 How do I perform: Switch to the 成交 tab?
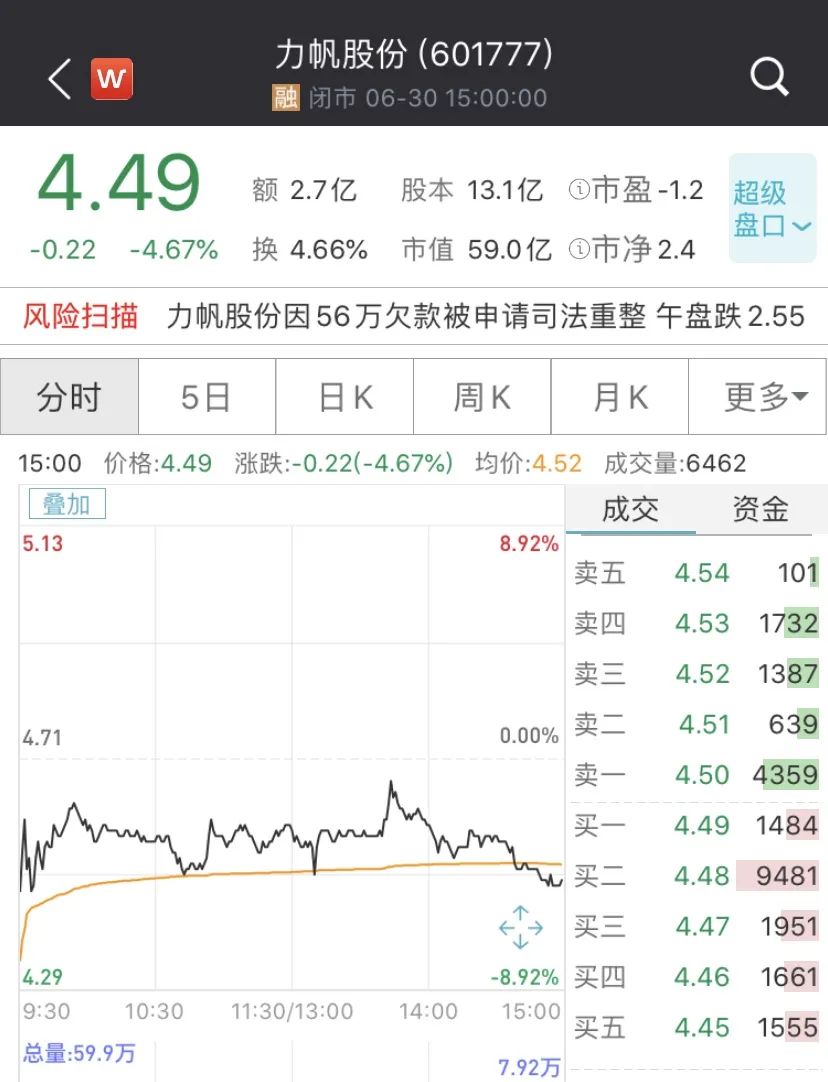(x=630, y=510)
